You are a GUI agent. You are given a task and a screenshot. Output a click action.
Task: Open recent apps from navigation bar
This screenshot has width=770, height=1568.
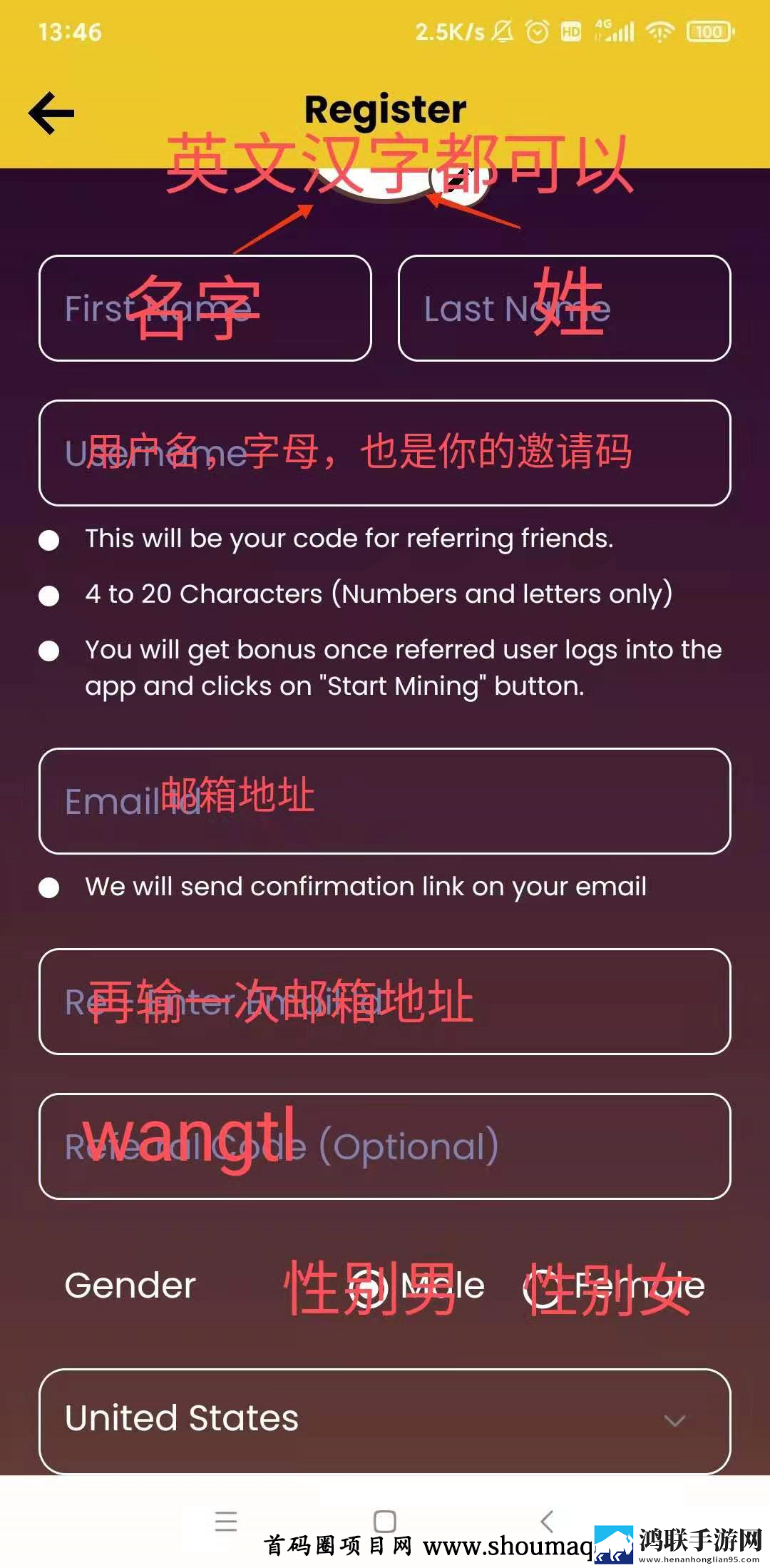(x=226, y=1521)
